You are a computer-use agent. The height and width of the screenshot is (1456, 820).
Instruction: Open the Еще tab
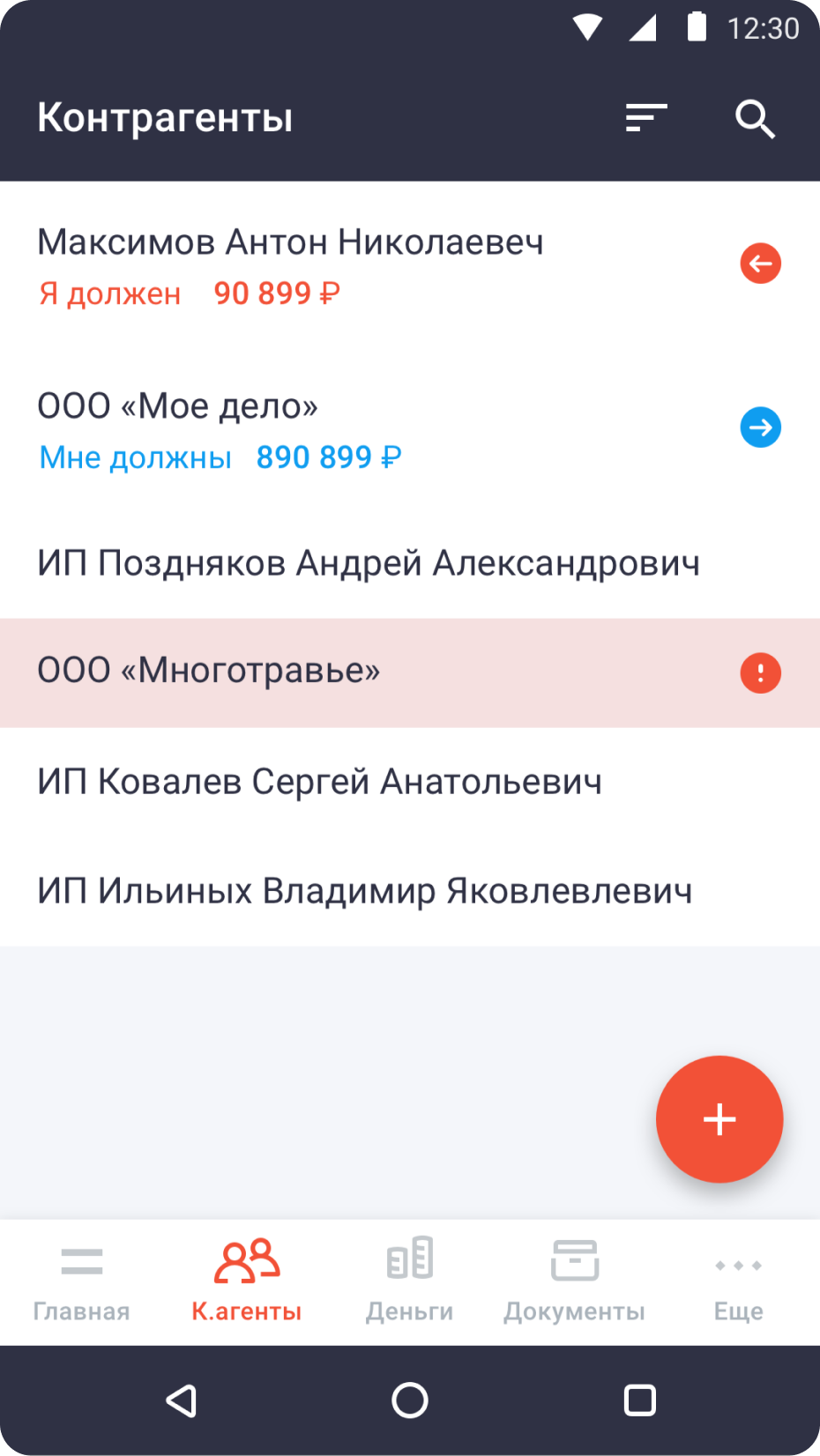[x=738, y=1281]
